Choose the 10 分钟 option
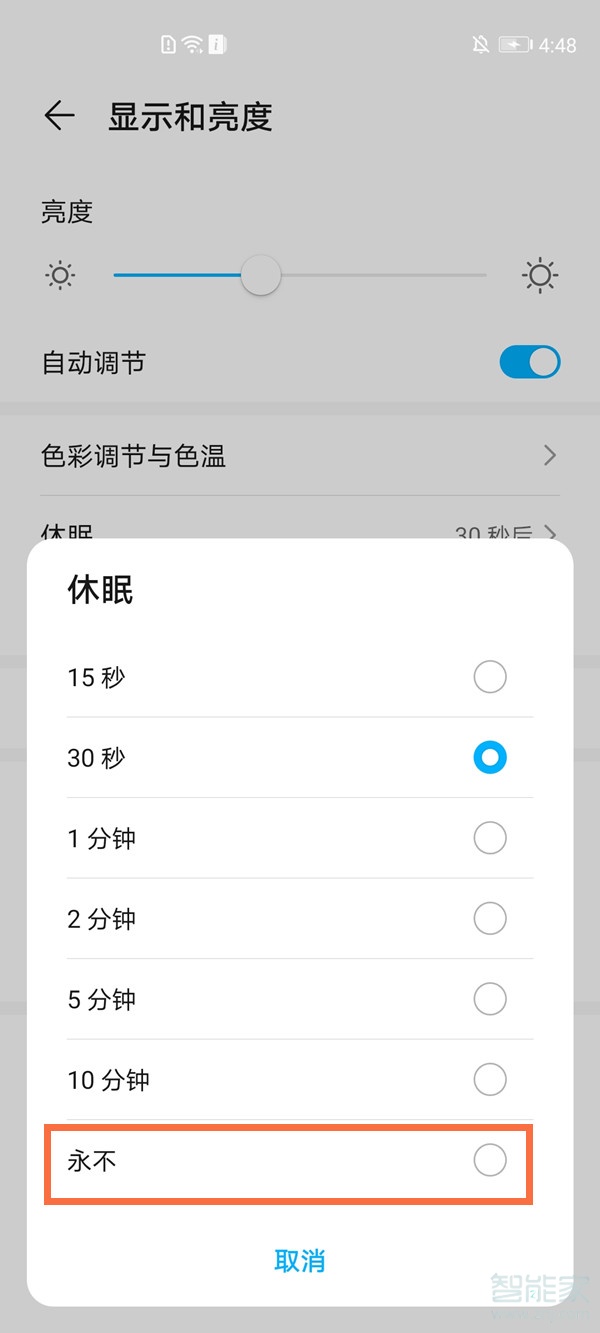This screenshot has height=1333, width=600. (489, 1079)
